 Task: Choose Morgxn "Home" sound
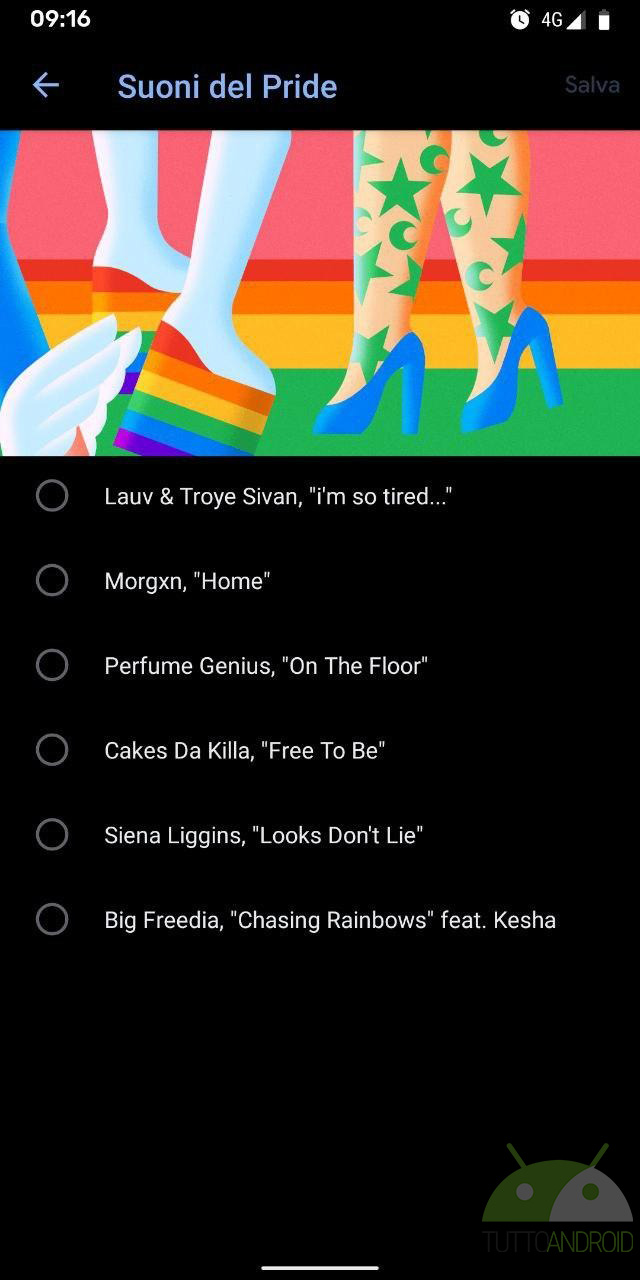coord(320,581)
